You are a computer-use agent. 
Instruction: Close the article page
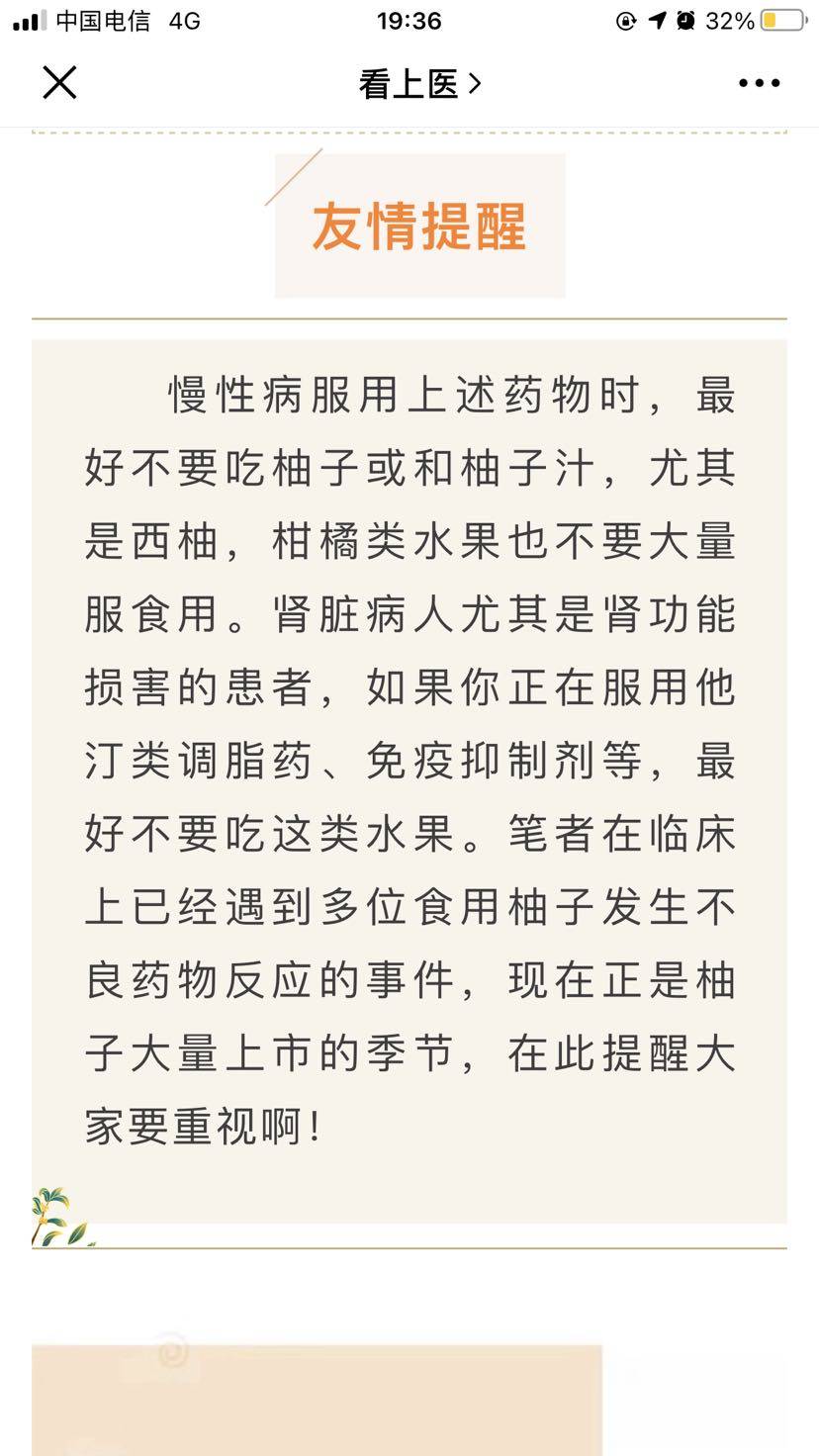point(59,83)
